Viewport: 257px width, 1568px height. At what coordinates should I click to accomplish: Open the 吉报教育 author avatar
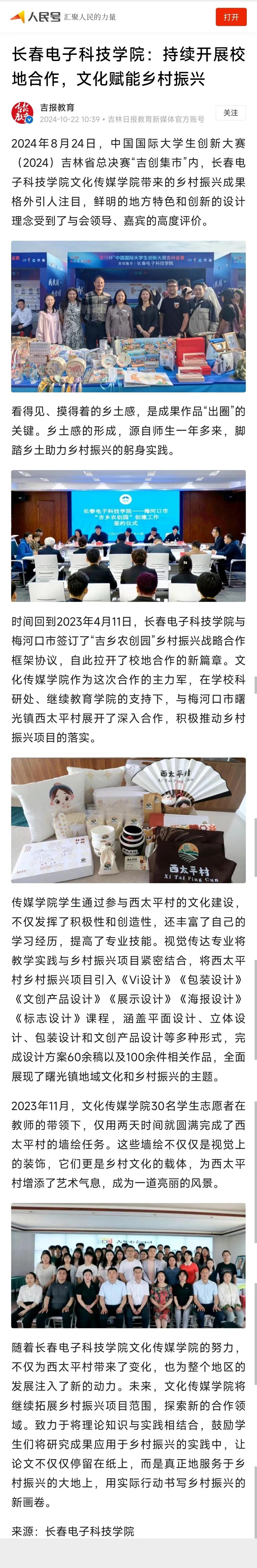pyautogui.click(x=23, y=113)
